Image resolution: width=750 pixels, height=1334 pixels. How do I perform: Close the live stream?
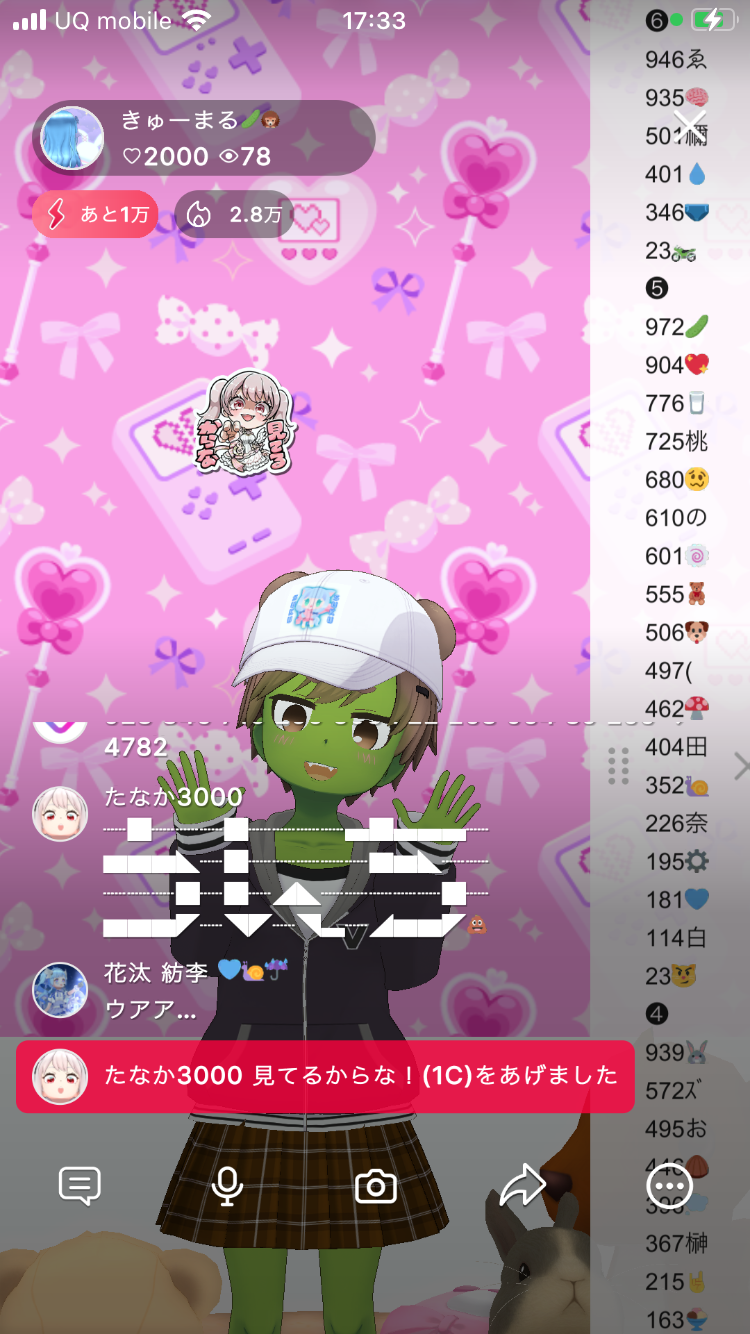pyautogui.click(x=690, y=126)
